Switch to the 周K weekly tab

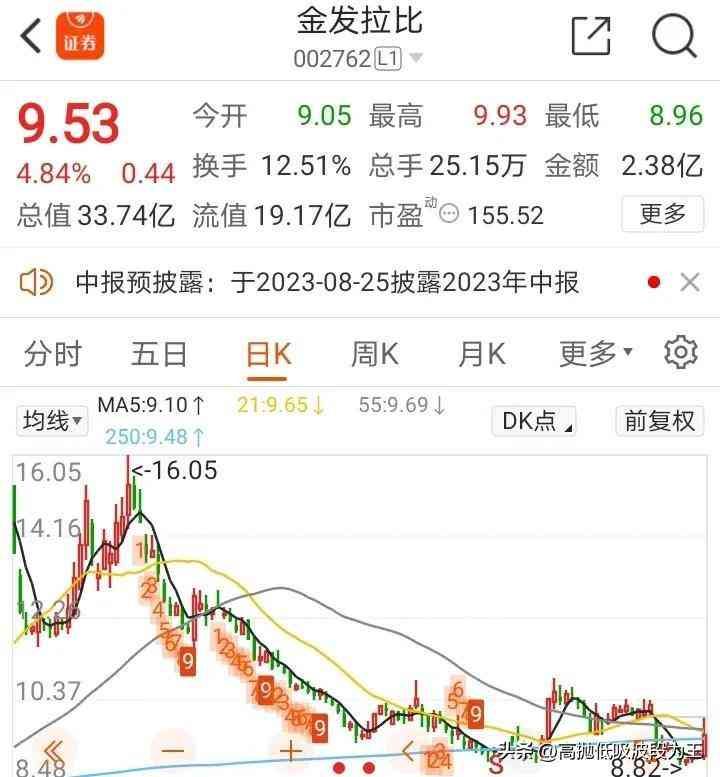(374, 353)
